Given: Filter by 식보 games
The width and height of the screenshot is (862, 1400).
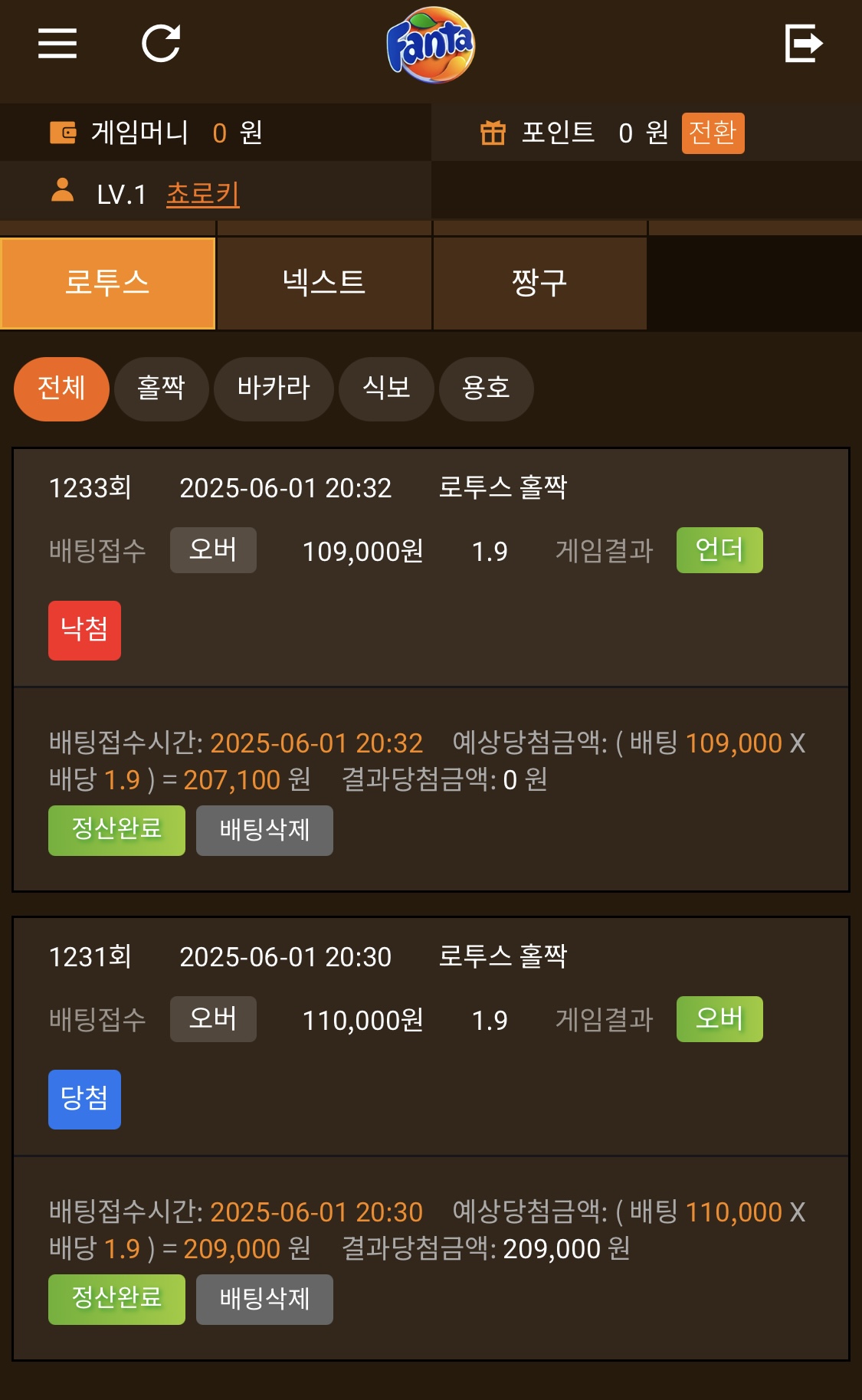Looking at the screenshot, I should [x=386, y=389].
